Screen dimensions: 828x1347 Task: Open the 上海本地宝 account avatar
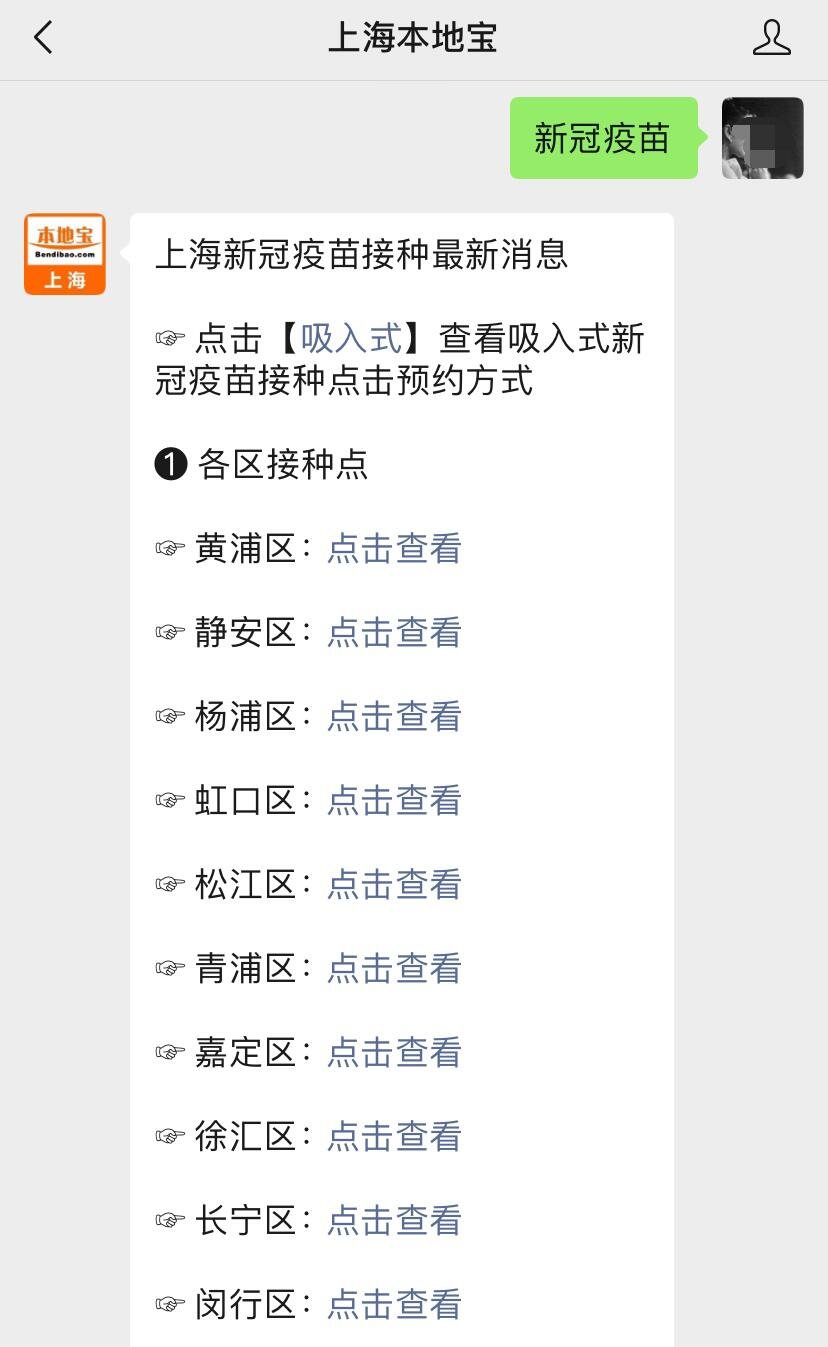tap(65, 254)
